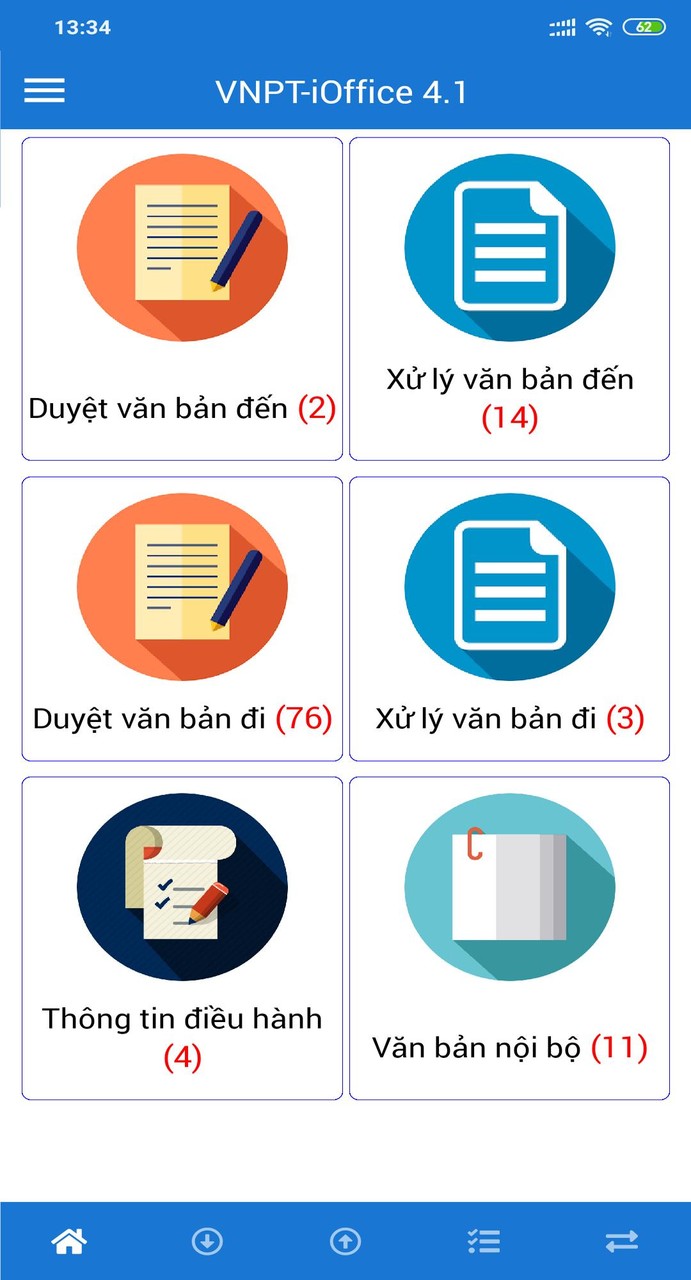Tap the swap arrows tab

point(621,1242)
